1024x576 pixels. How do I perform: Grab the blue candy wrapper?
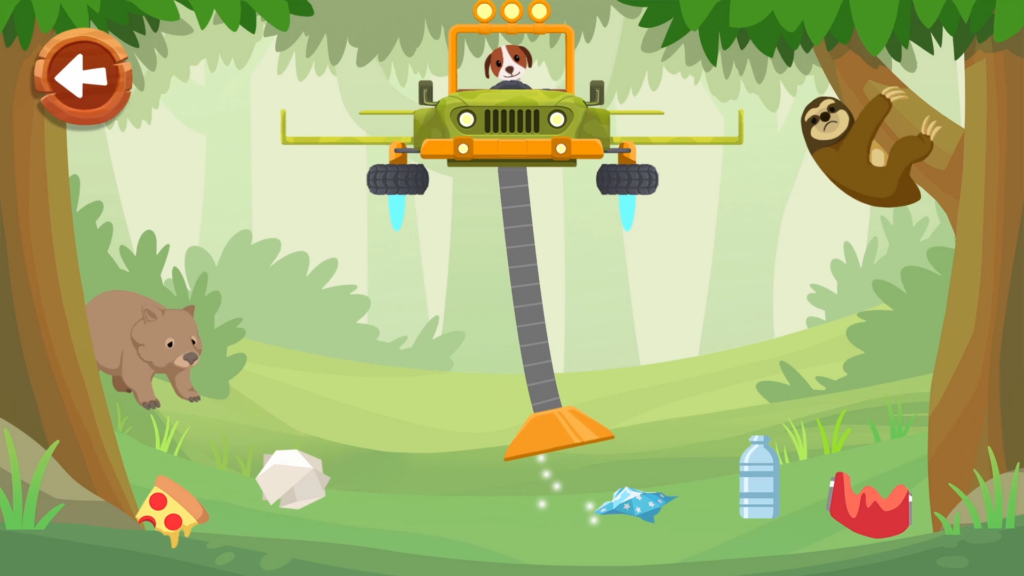click(x=634, y=503)
